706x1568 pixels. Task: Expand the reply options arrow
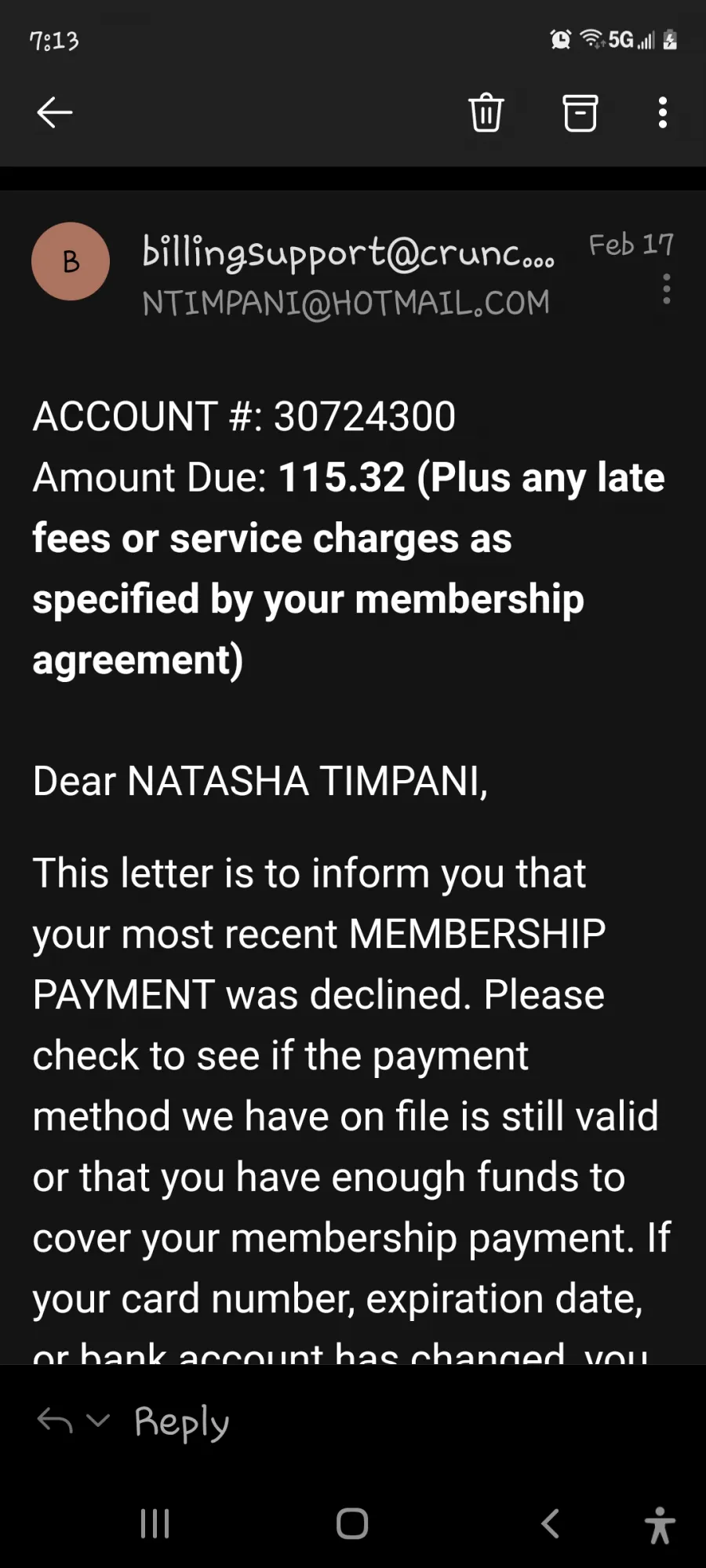tap(98, 1420)
